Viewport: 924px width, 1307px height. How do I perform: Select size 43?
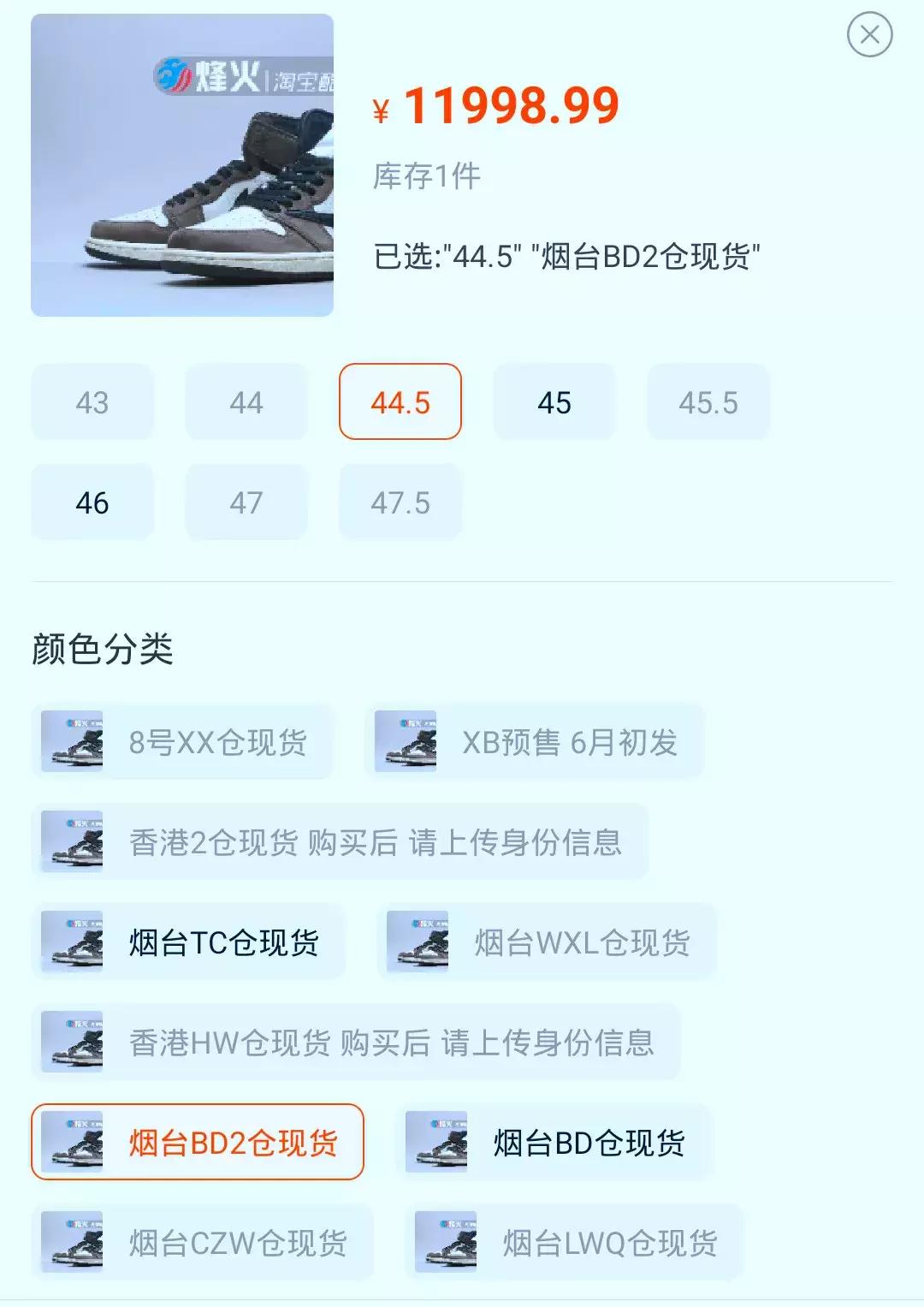92,402
